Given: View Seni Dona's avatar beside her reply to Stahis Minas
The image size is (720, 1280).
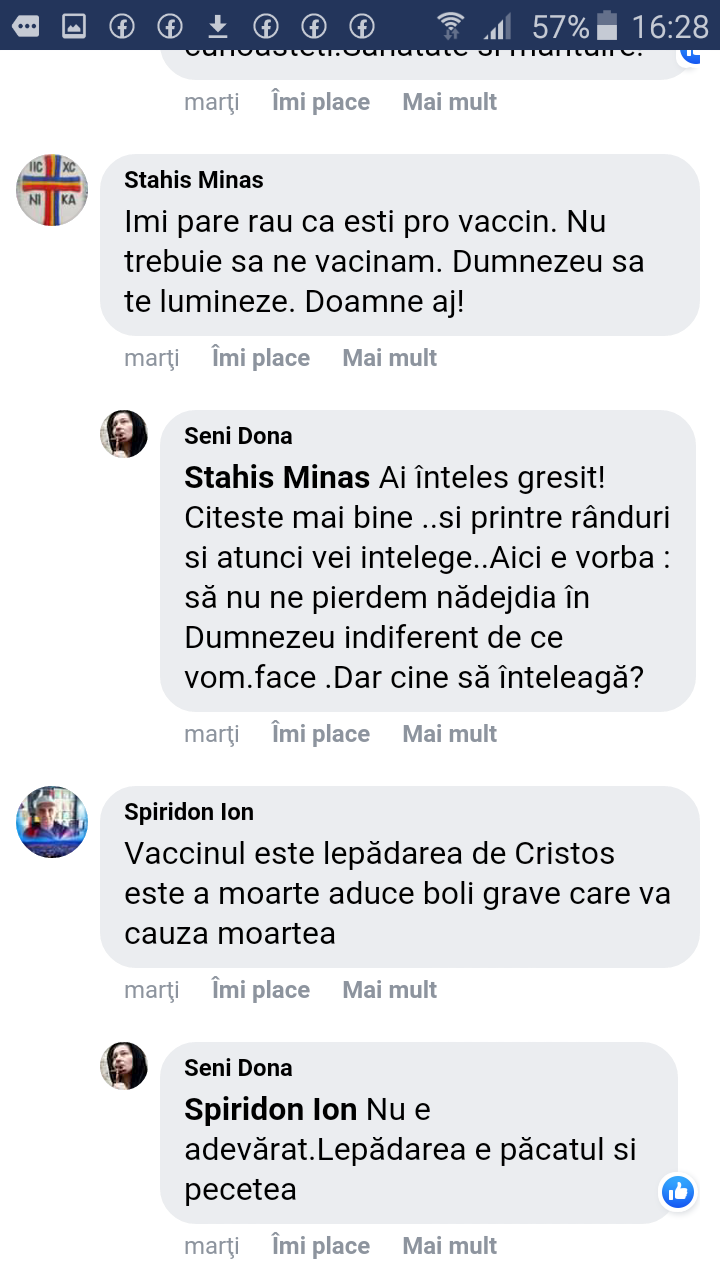Looking at the screenshot, I should click(x=124, y=434).
